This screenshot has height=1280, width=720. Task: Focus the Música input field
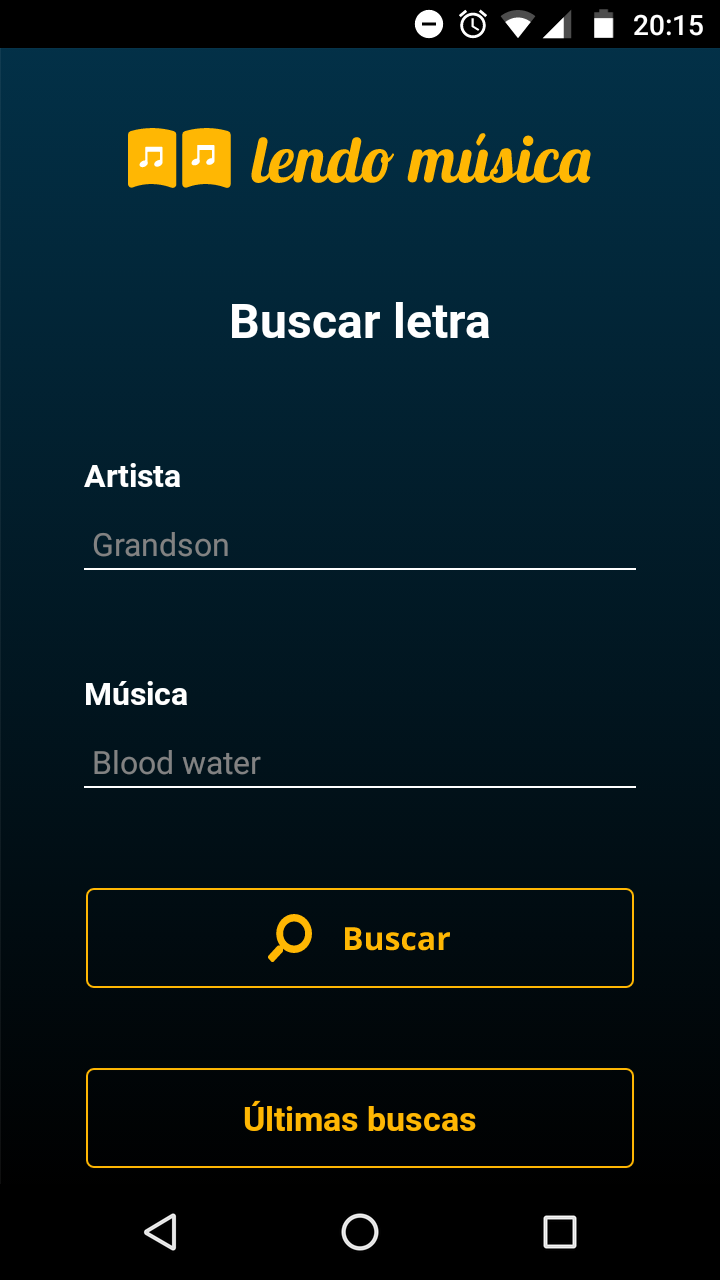click(x=360, y=763)
